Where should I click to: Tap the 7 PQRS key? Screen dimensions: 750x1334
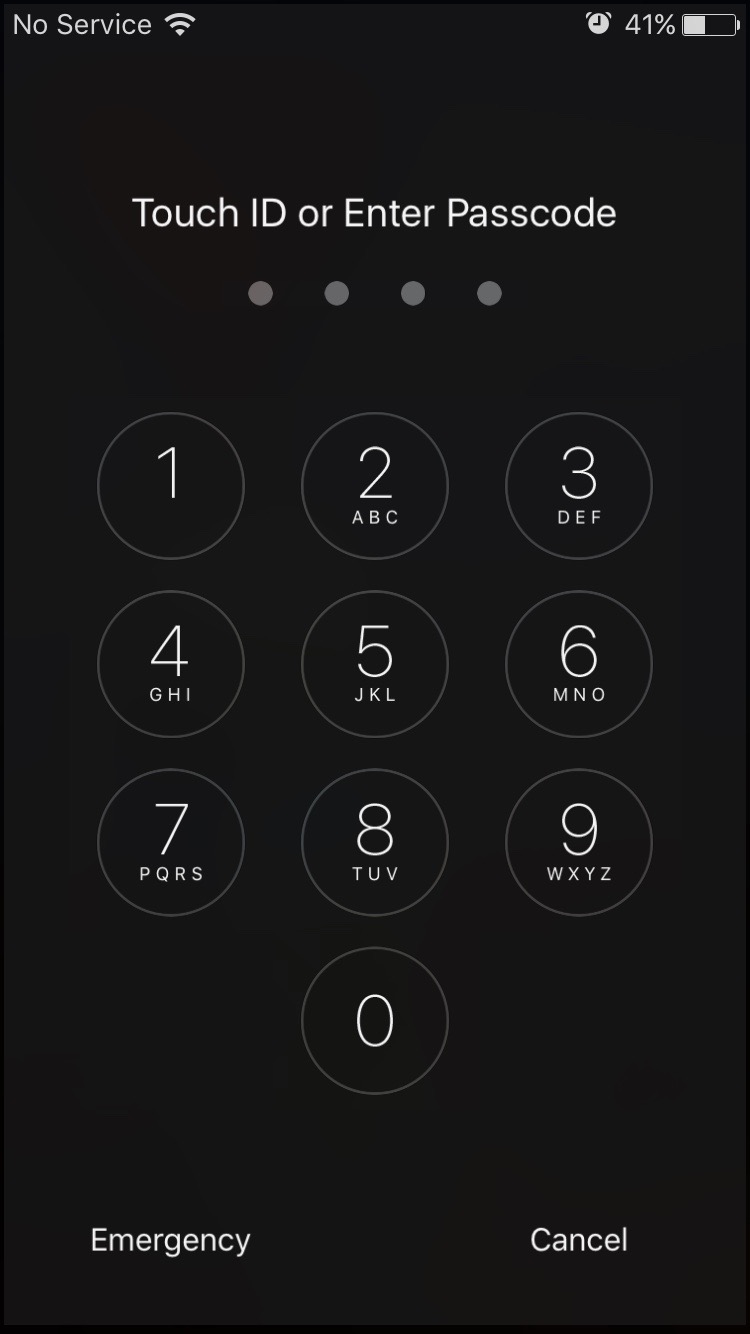[171, 842]
